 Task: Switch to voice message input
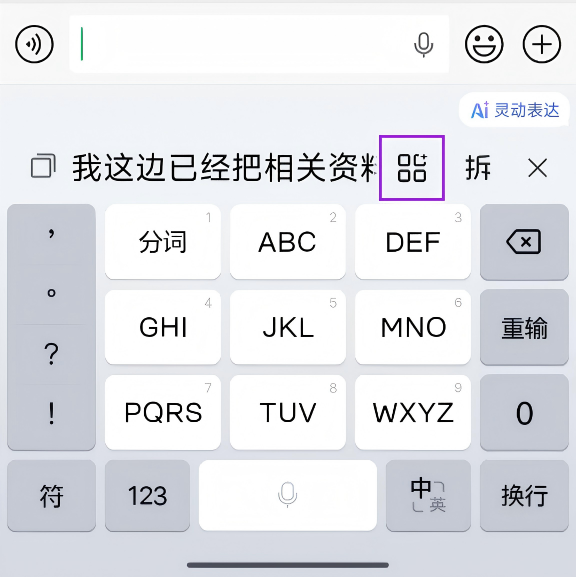click(x=34, y=44)
